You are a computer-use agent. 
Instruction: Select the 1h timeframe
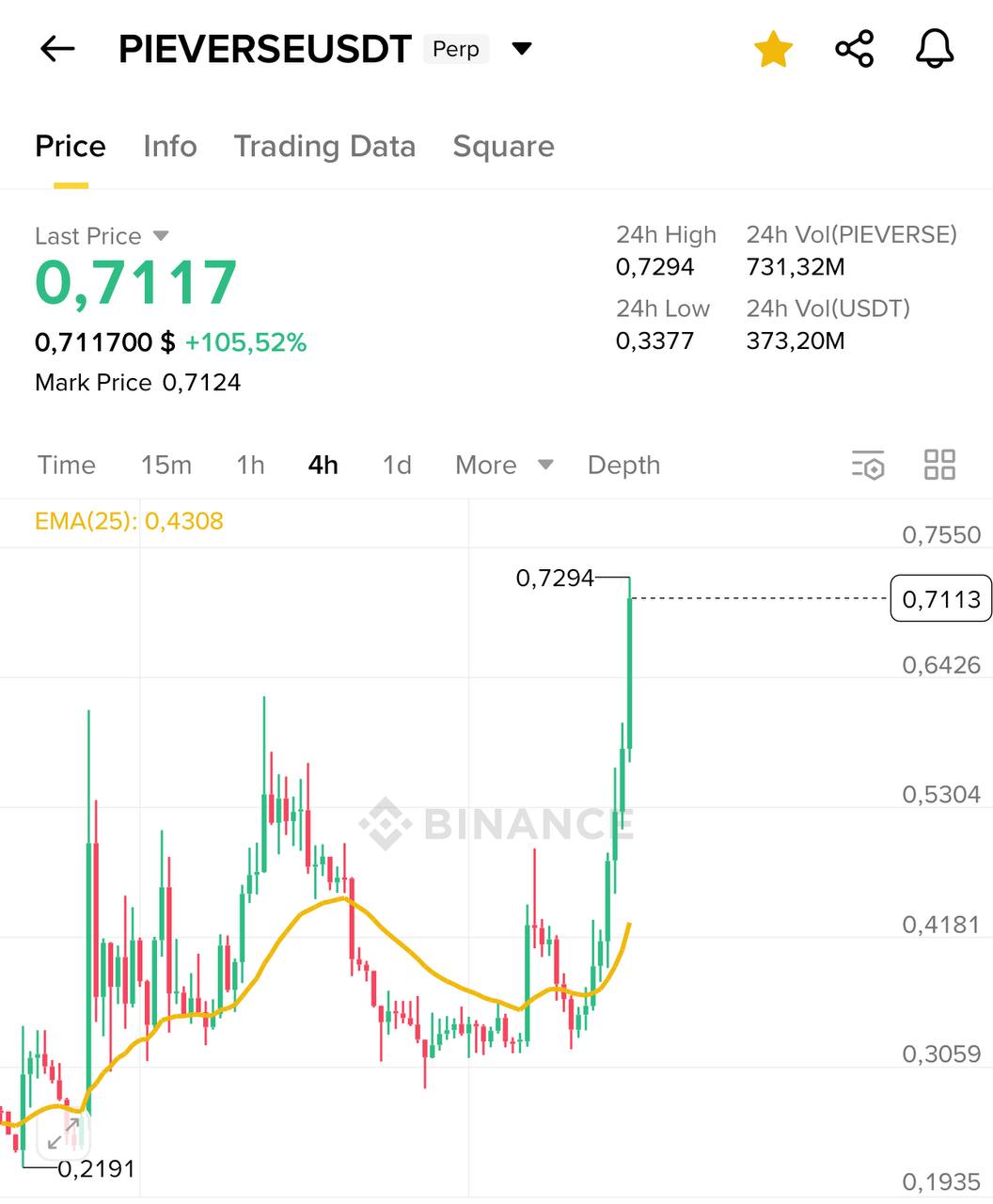pos(249,465)
